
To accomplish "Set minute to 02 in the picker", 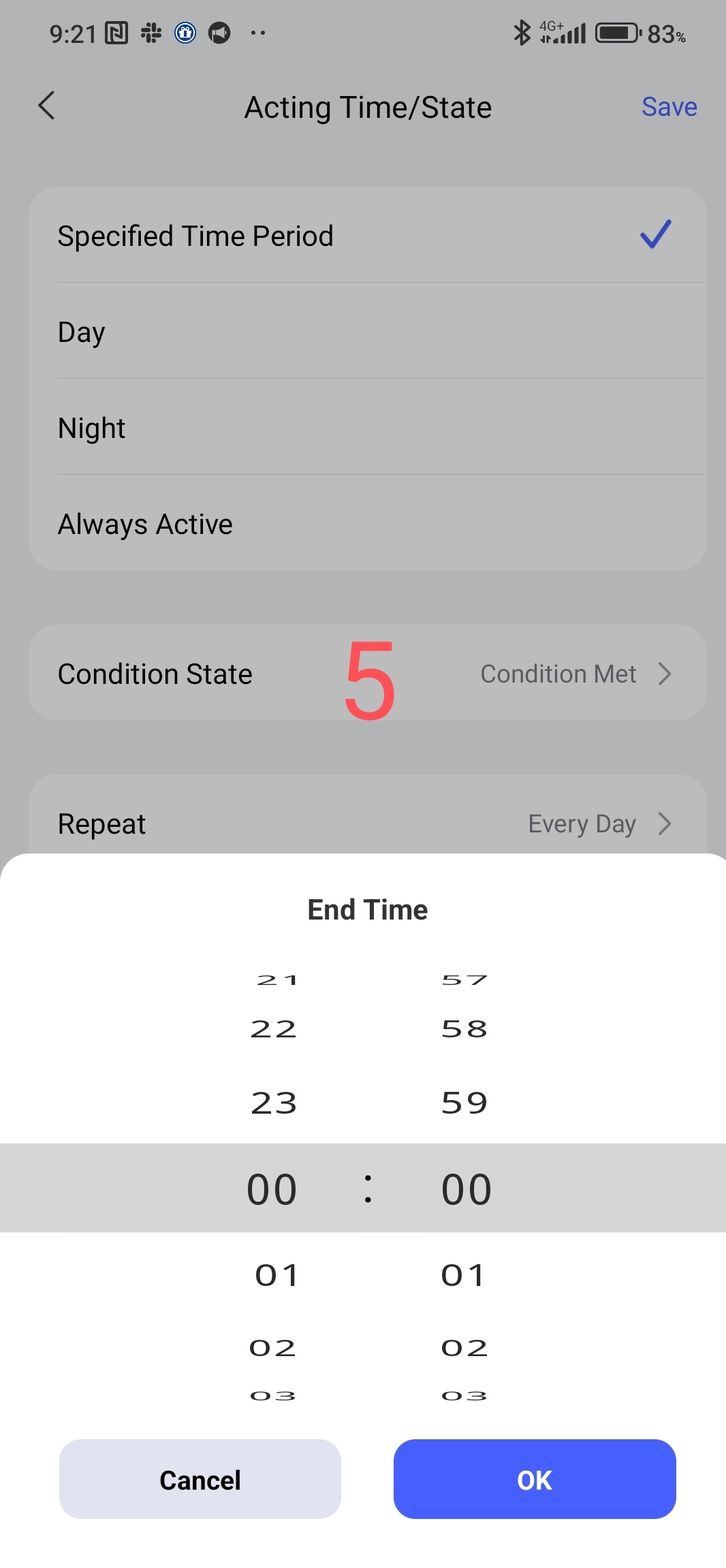I will point(464,1348).
